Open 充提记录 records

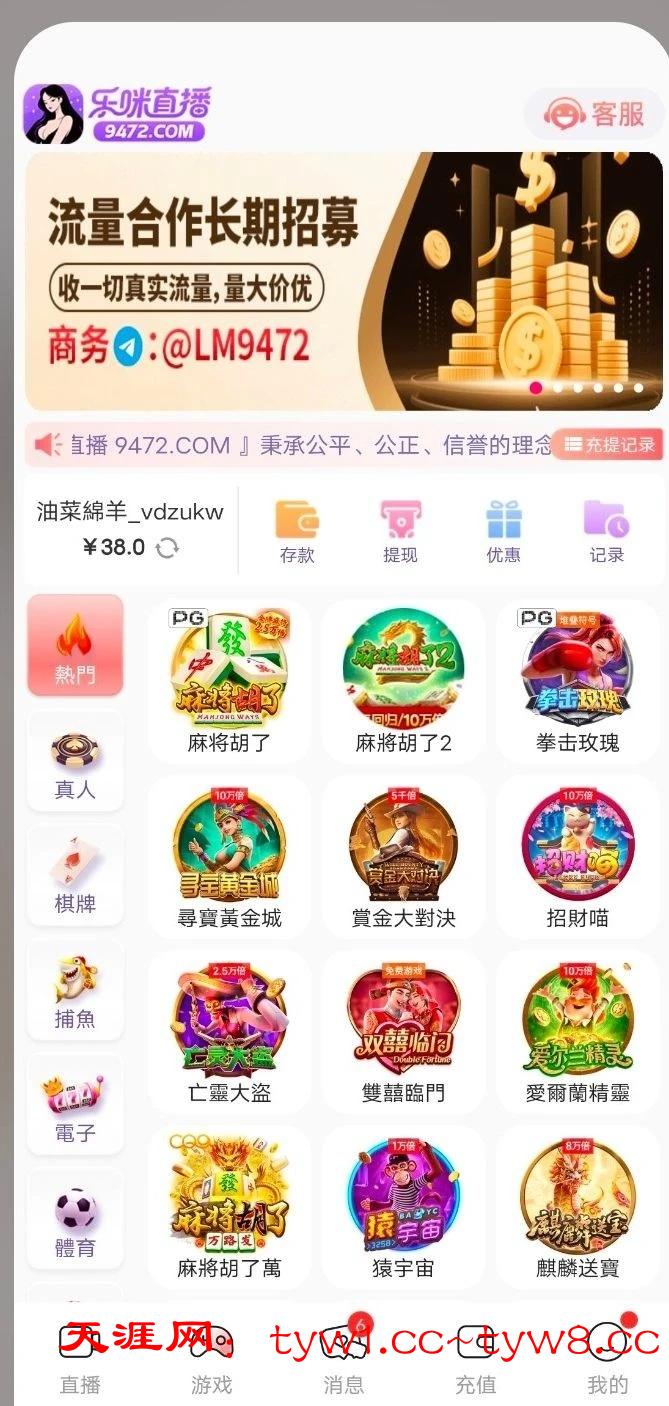[x=608, y=445]
